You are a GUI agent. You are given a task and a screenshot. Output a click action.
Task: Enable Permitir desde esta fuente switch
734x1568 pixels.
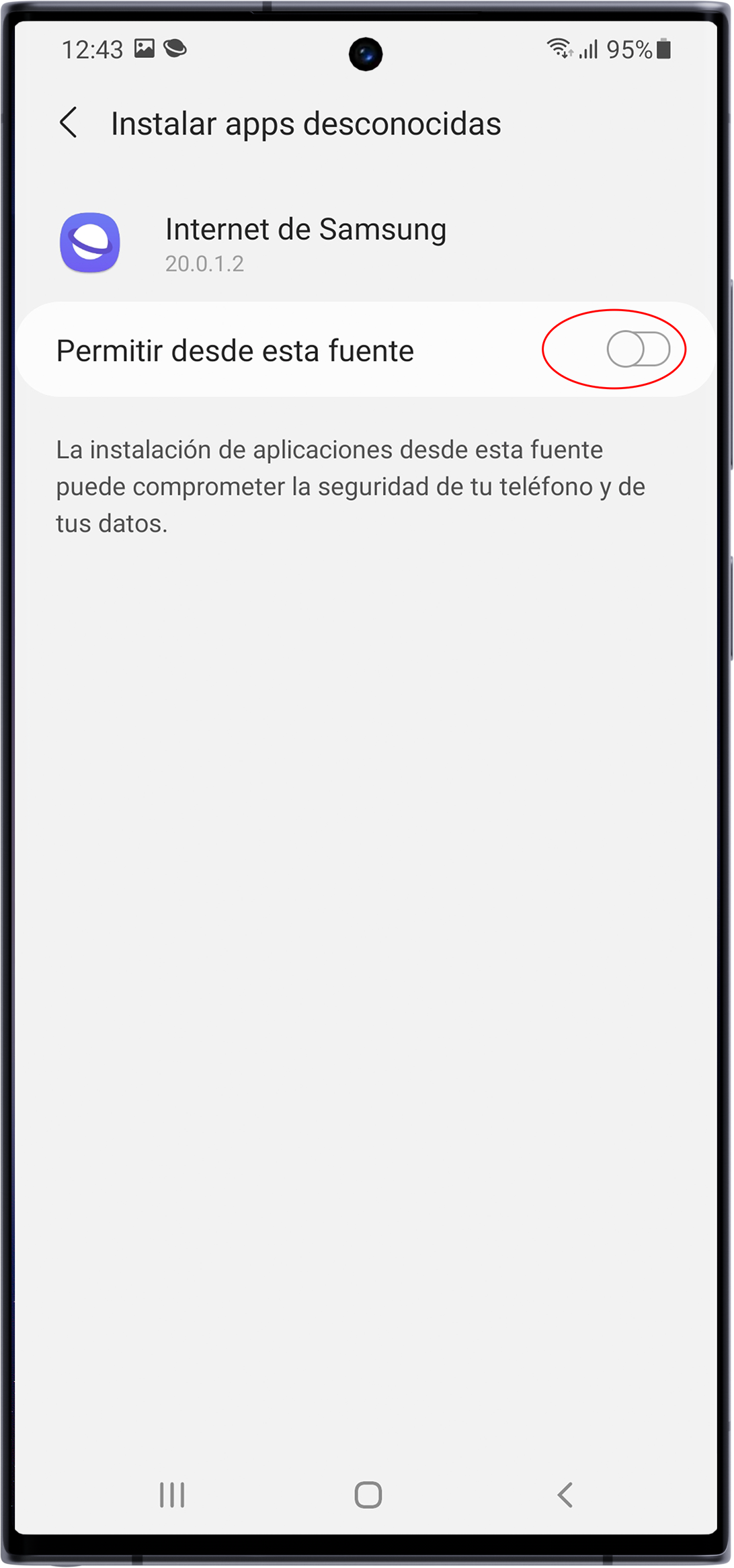click(x=638, y=349)
